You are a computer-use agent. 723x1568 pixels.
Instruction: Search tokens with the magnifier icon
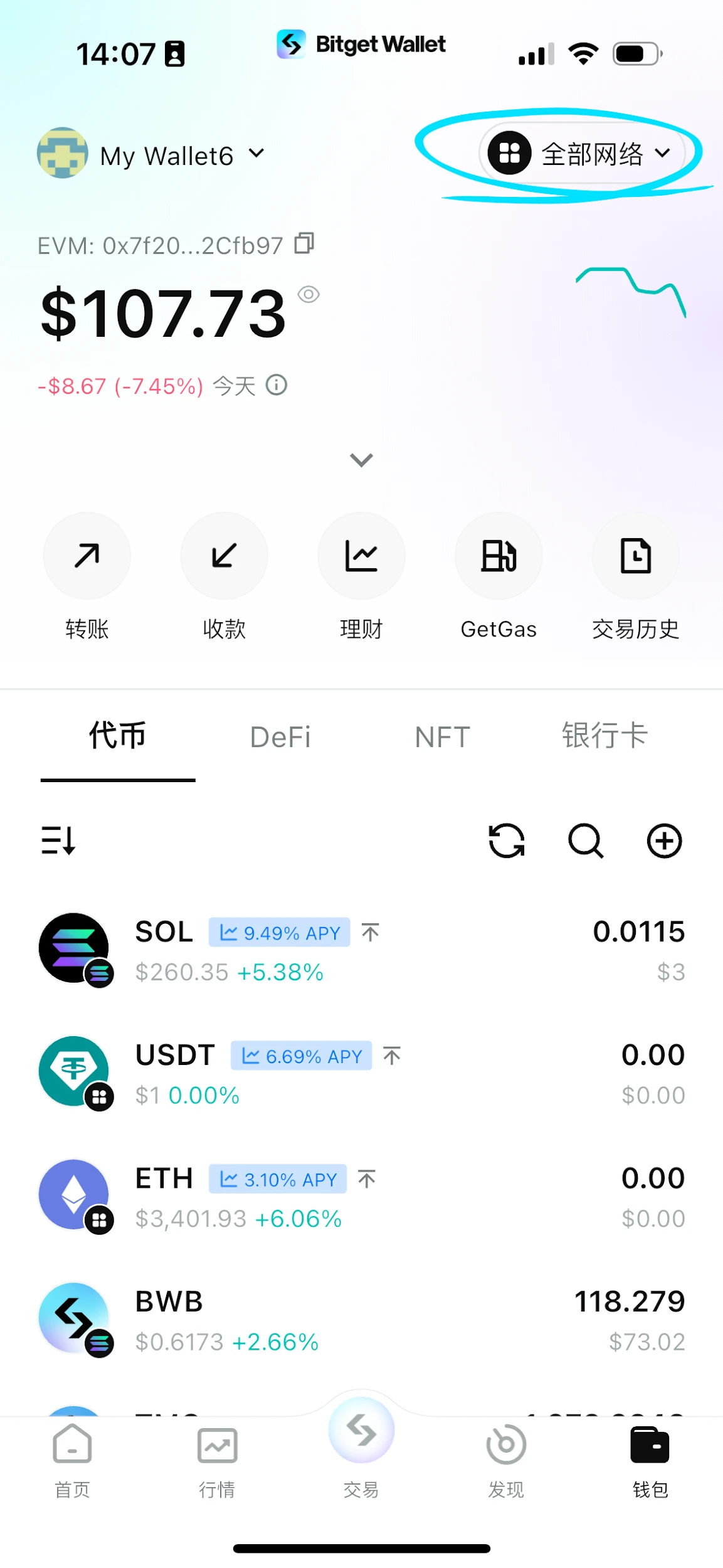[x=586, y=840]
